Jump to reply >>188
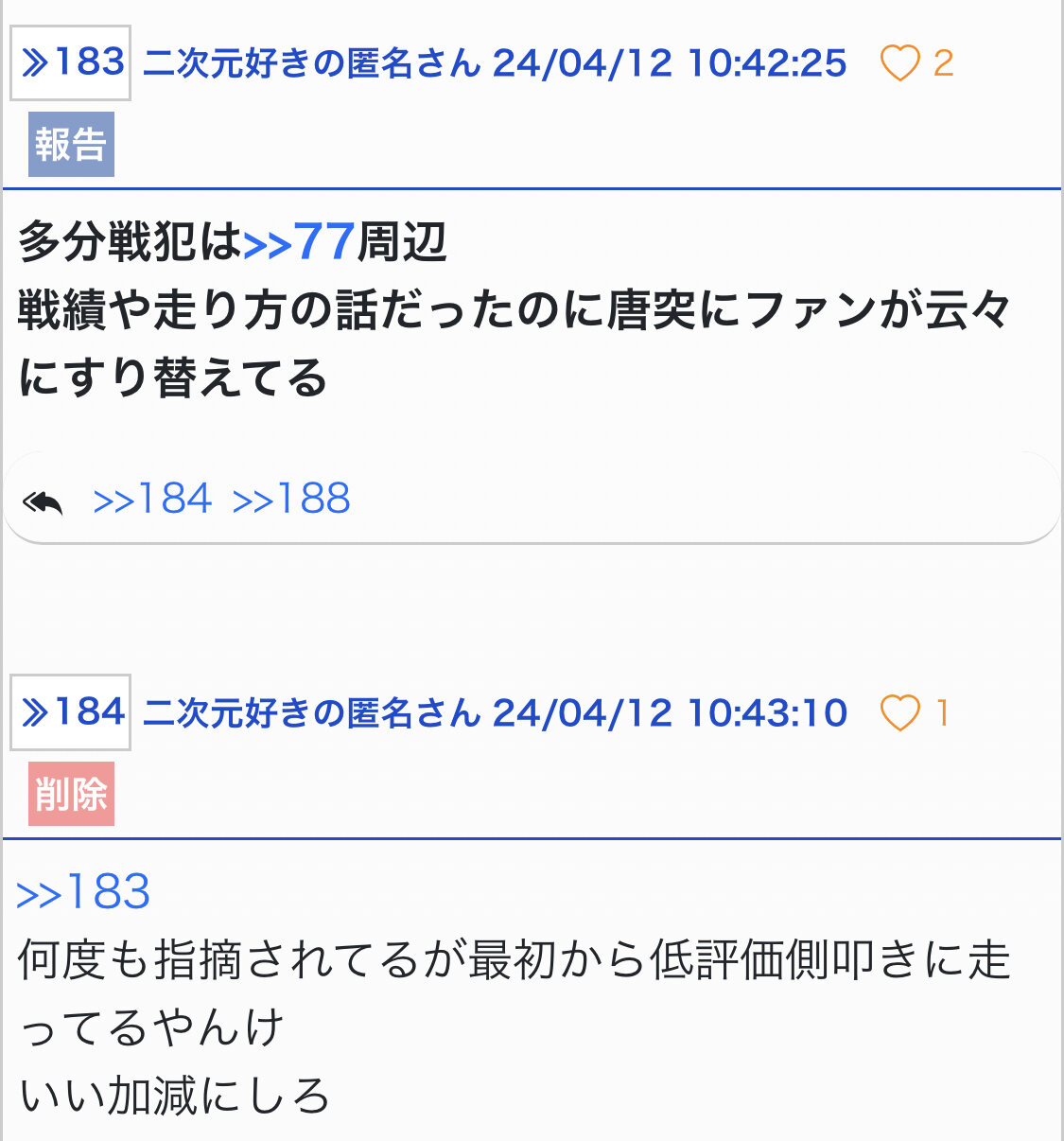Viewport: 1064px width, 1141px height. (291, 499)
